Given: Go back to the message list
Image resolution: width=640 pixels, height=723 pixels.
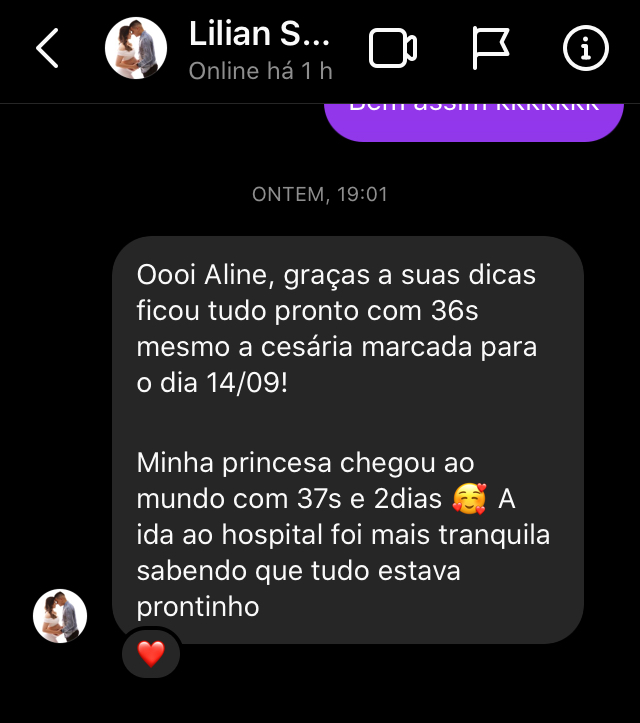Looking at the screenshot, I should [x=47, y=49].
